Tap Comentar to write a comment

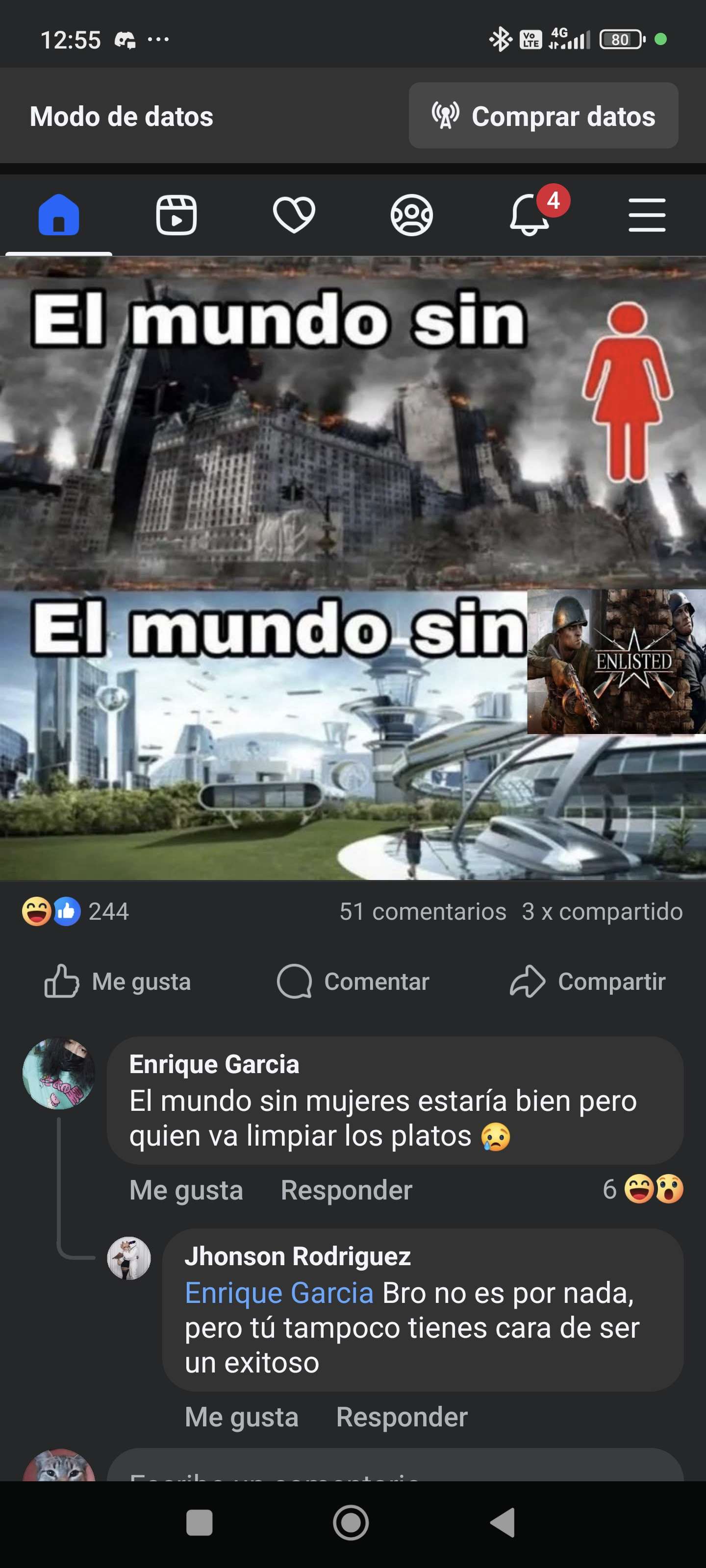coord(353,981)
